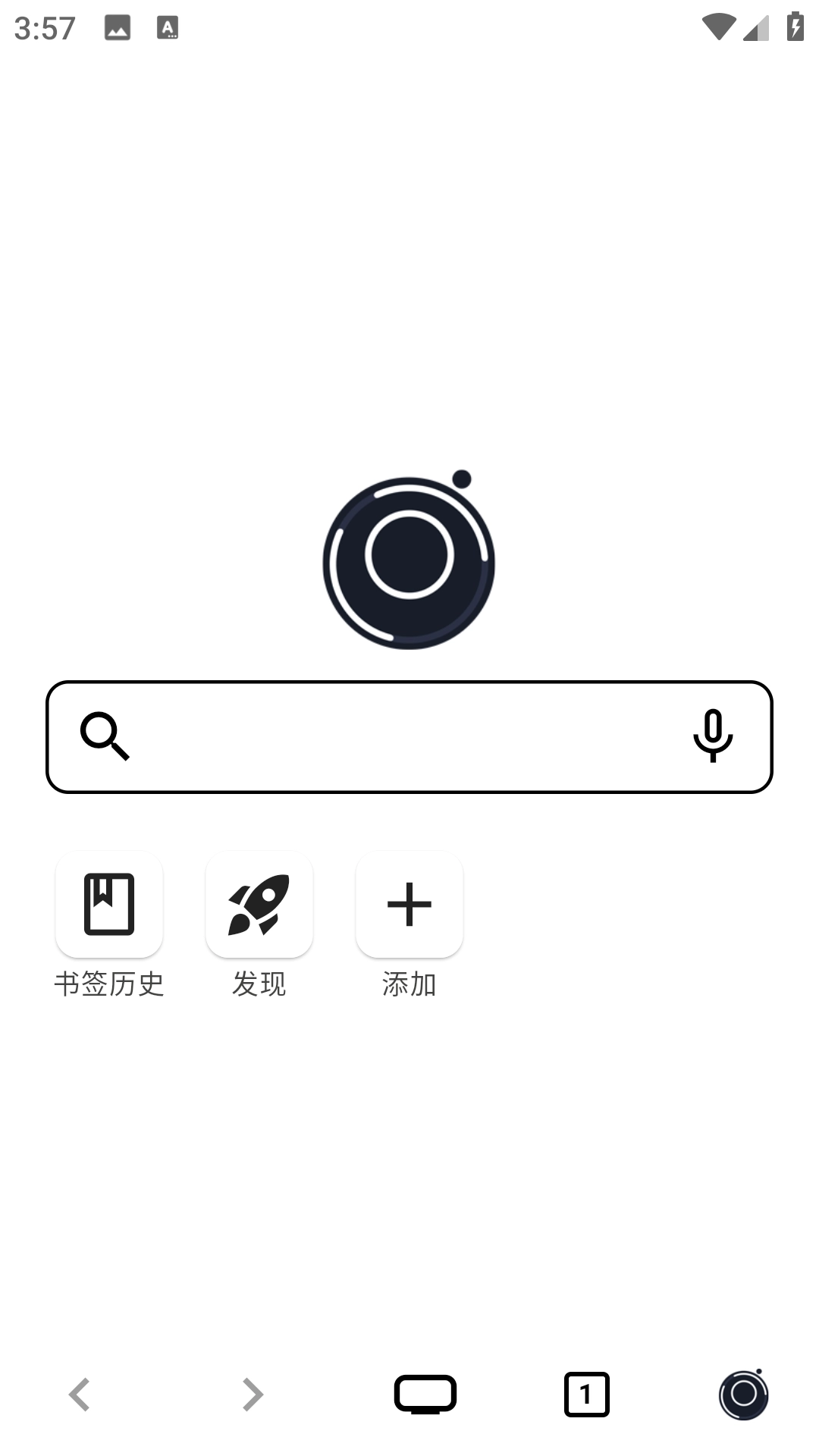Tap the screenshot notification icon in status bar
The height and width of the screenshot is (1456, 819).
pos(115,25)
